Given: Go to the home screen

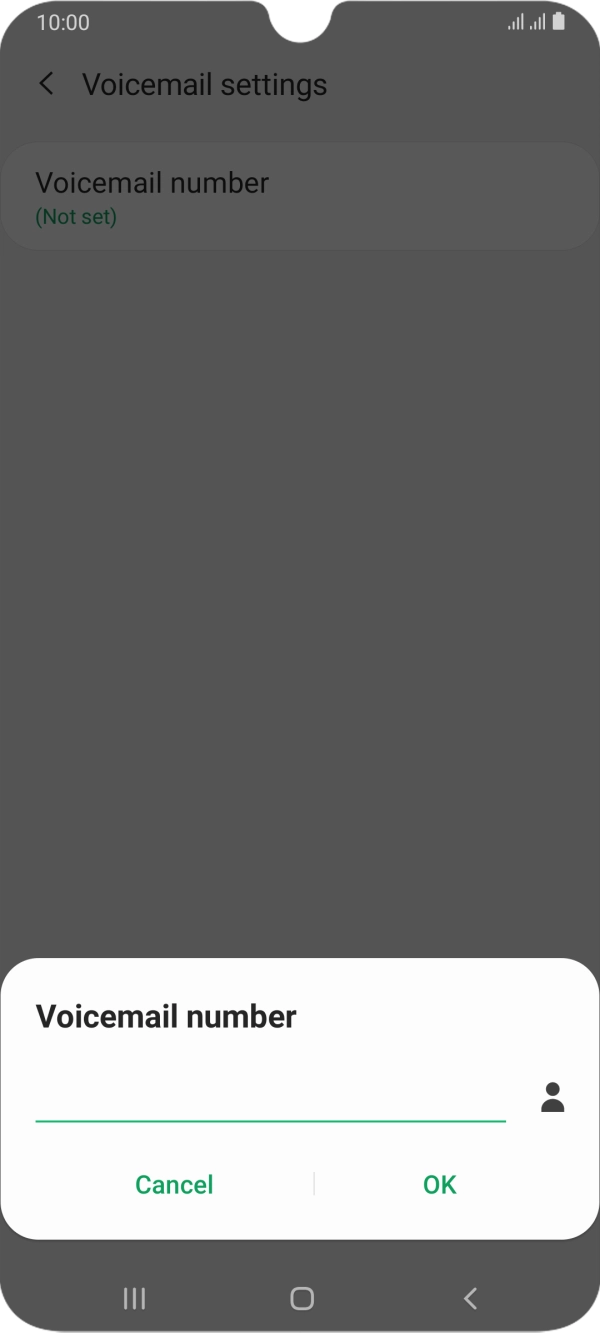Looking at the screenshot, I should [301, 1298].
